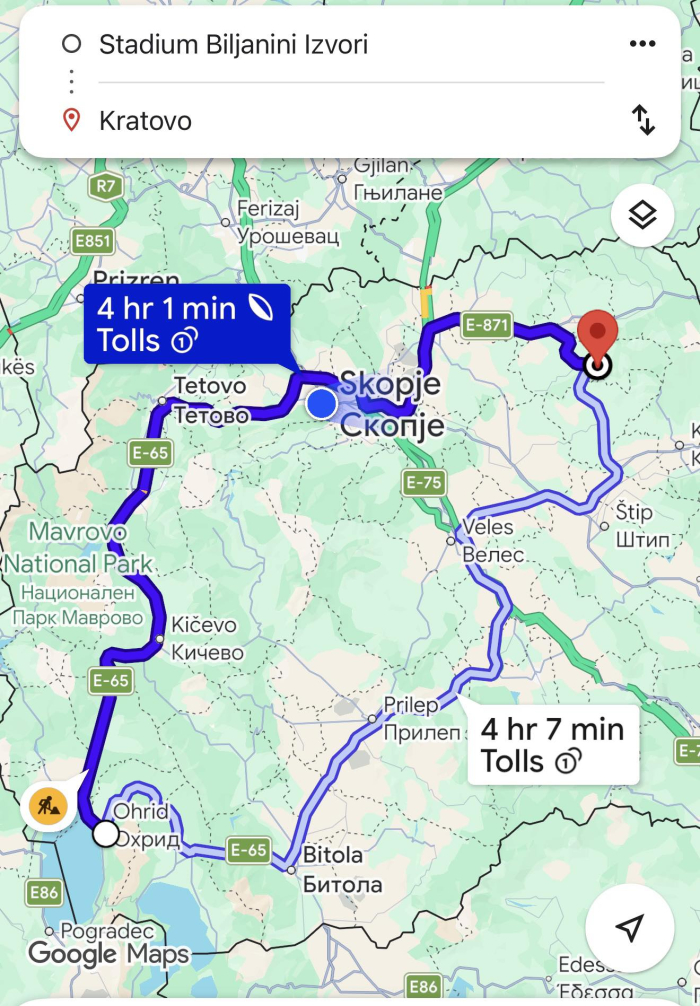Tap the red Kratovo destination pin

click(598, 336)
